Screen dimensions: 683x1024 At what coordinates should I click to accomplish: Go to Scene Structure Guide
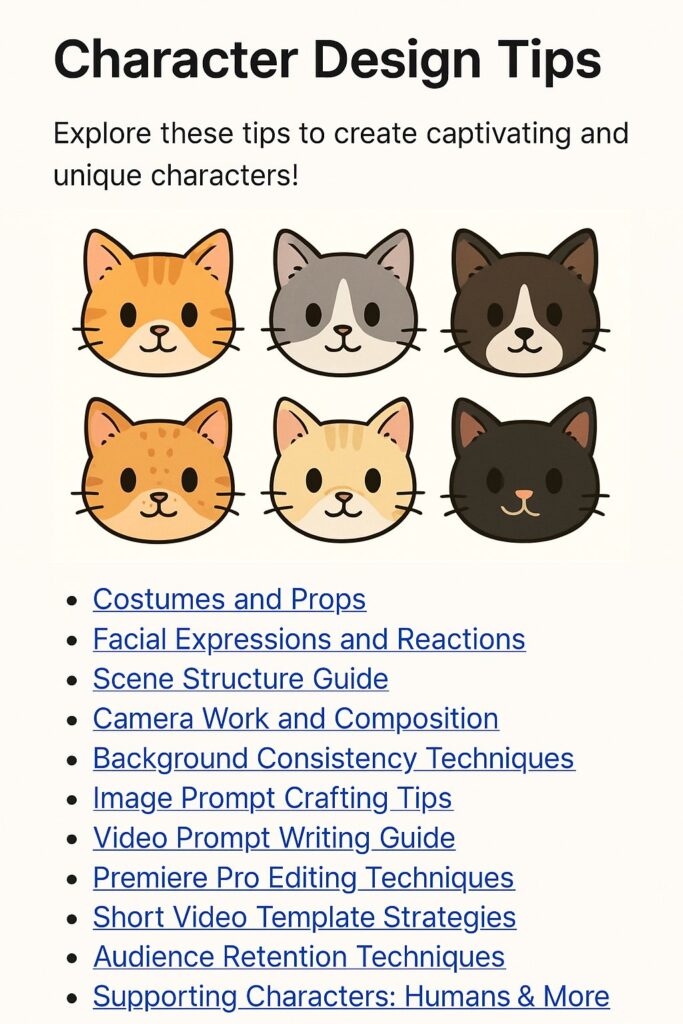pos(240,679)
